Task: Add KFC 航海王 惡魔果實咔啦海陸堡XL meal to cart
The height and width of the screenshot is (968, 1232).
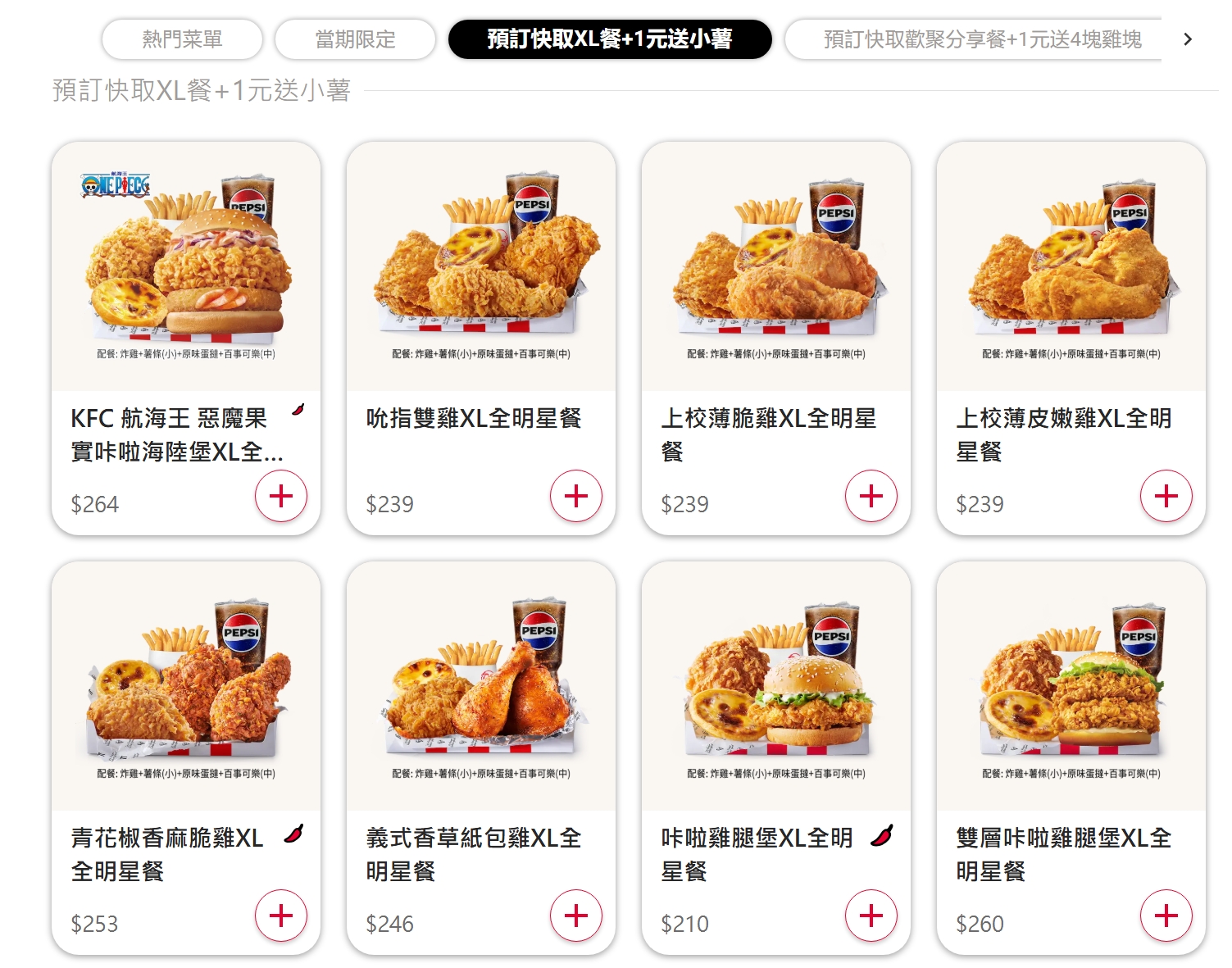Action: [x=280, y=496]
